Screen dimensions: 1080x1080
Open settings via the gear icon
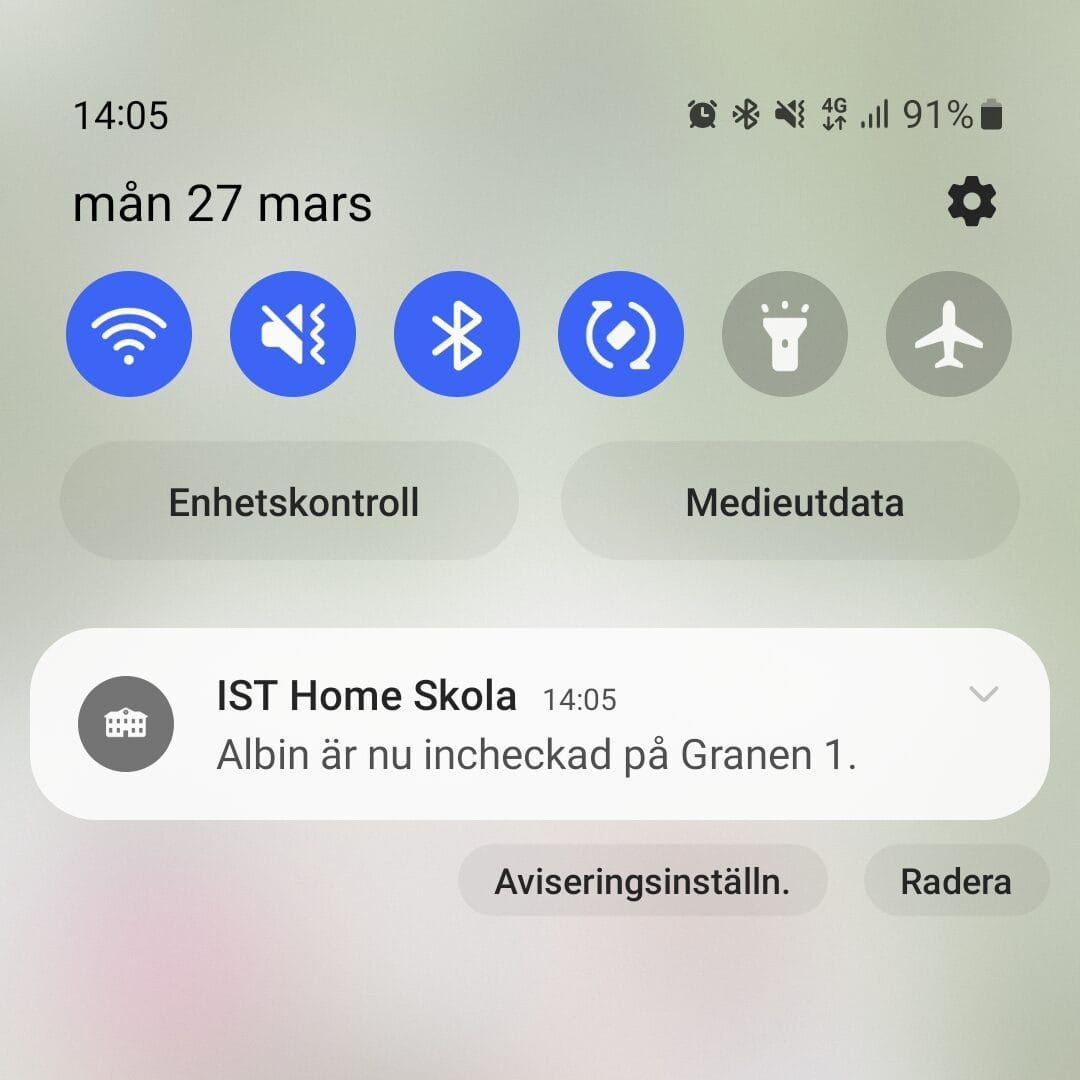coord(971,204)
